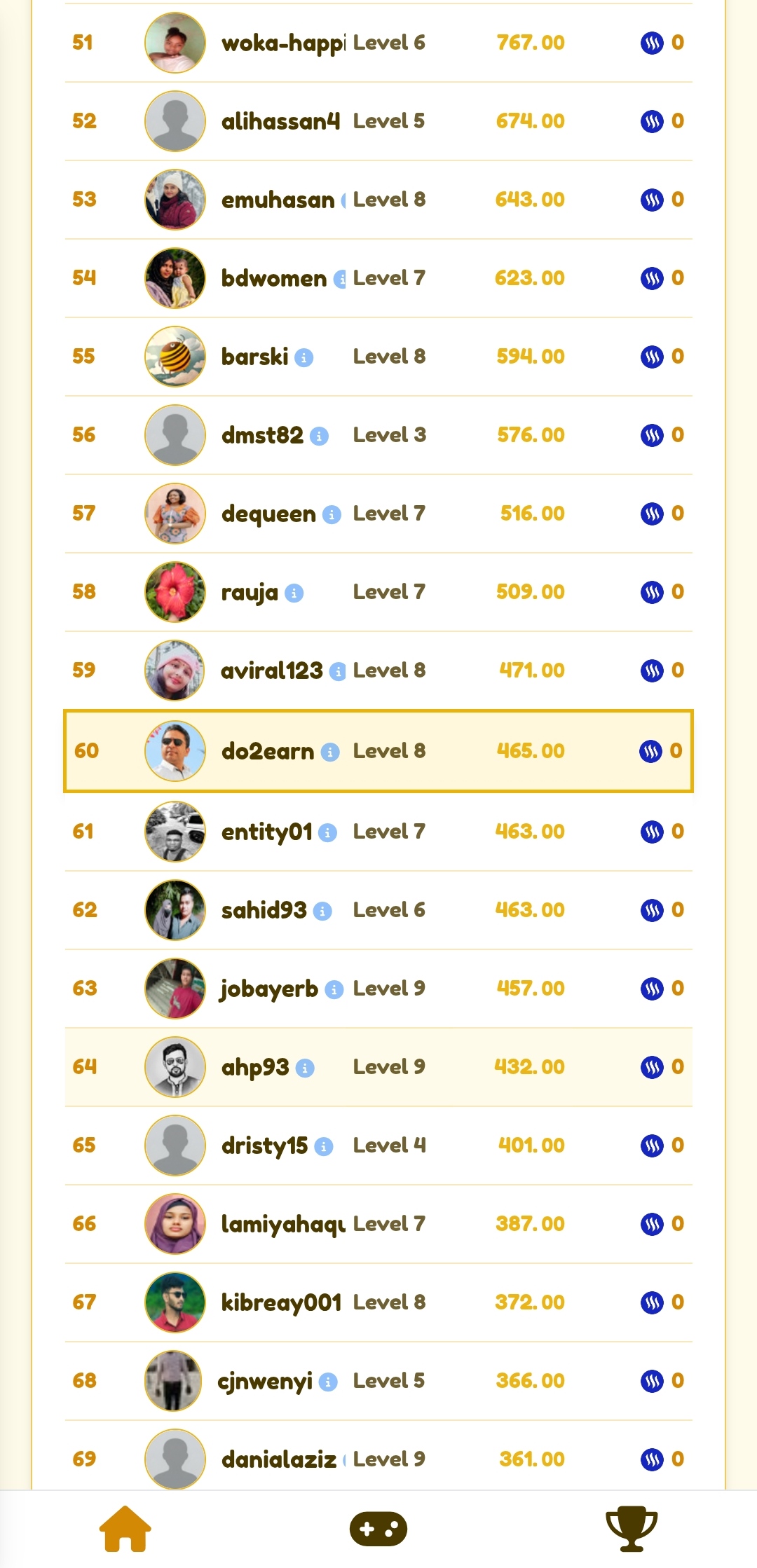Open the trophy leaderboard tab

pos(632,1528)
